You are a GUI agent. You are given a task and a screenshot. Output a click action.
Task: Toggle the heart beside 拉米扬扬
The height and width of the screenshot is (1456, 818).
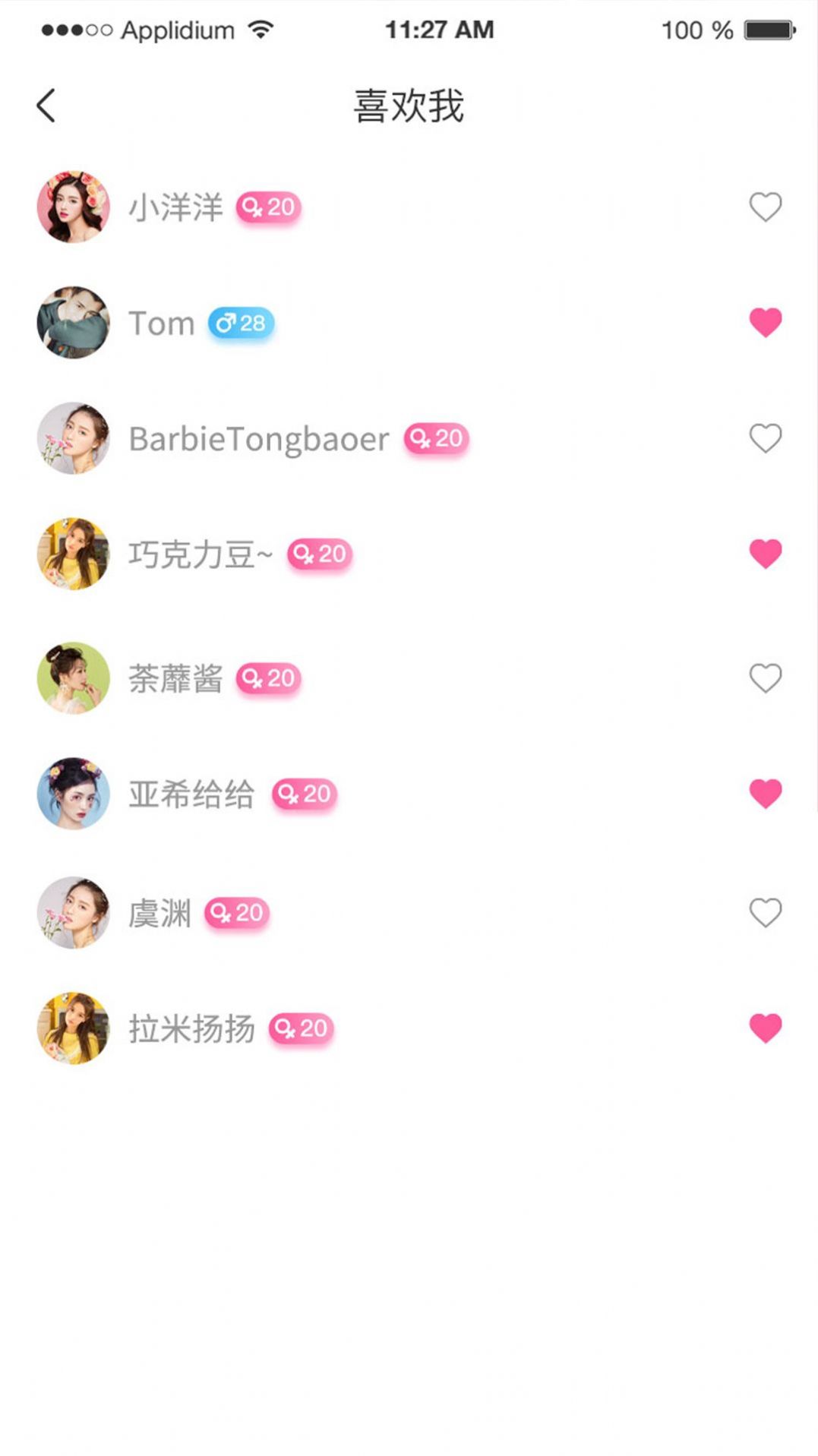click(x=765, y=1028)
